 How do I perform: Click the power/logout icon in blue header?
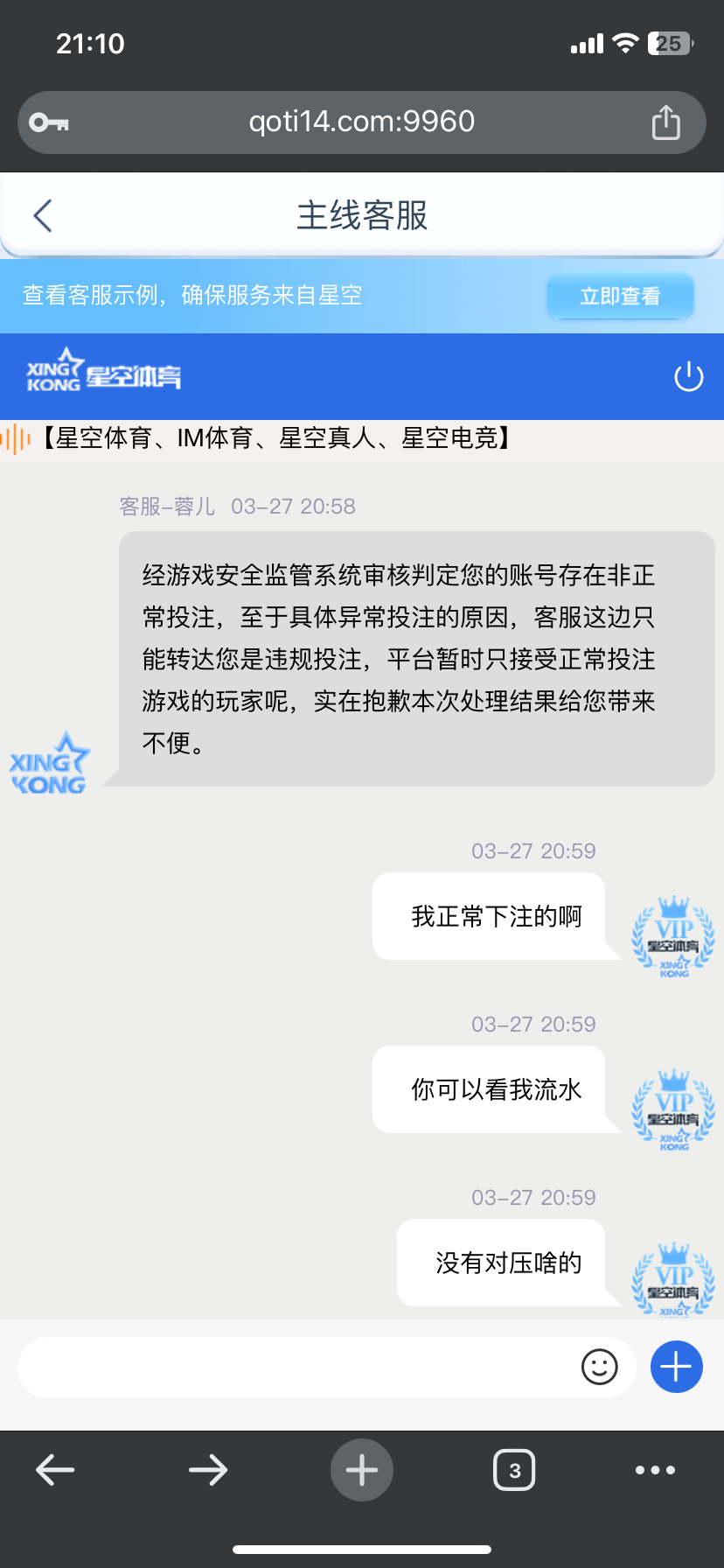pos(687,376)
